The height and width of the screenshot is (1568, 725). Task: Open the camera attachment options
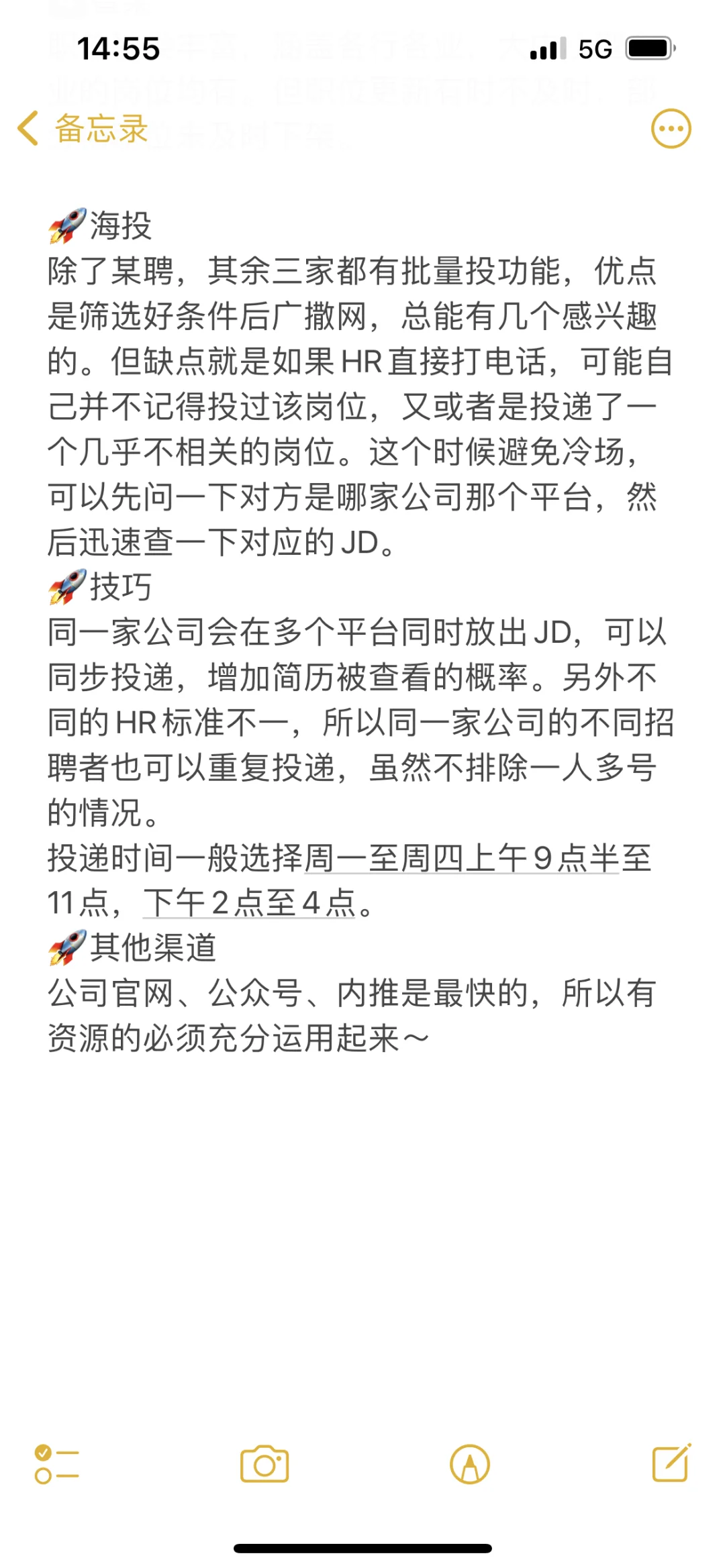click(264, 1464)
